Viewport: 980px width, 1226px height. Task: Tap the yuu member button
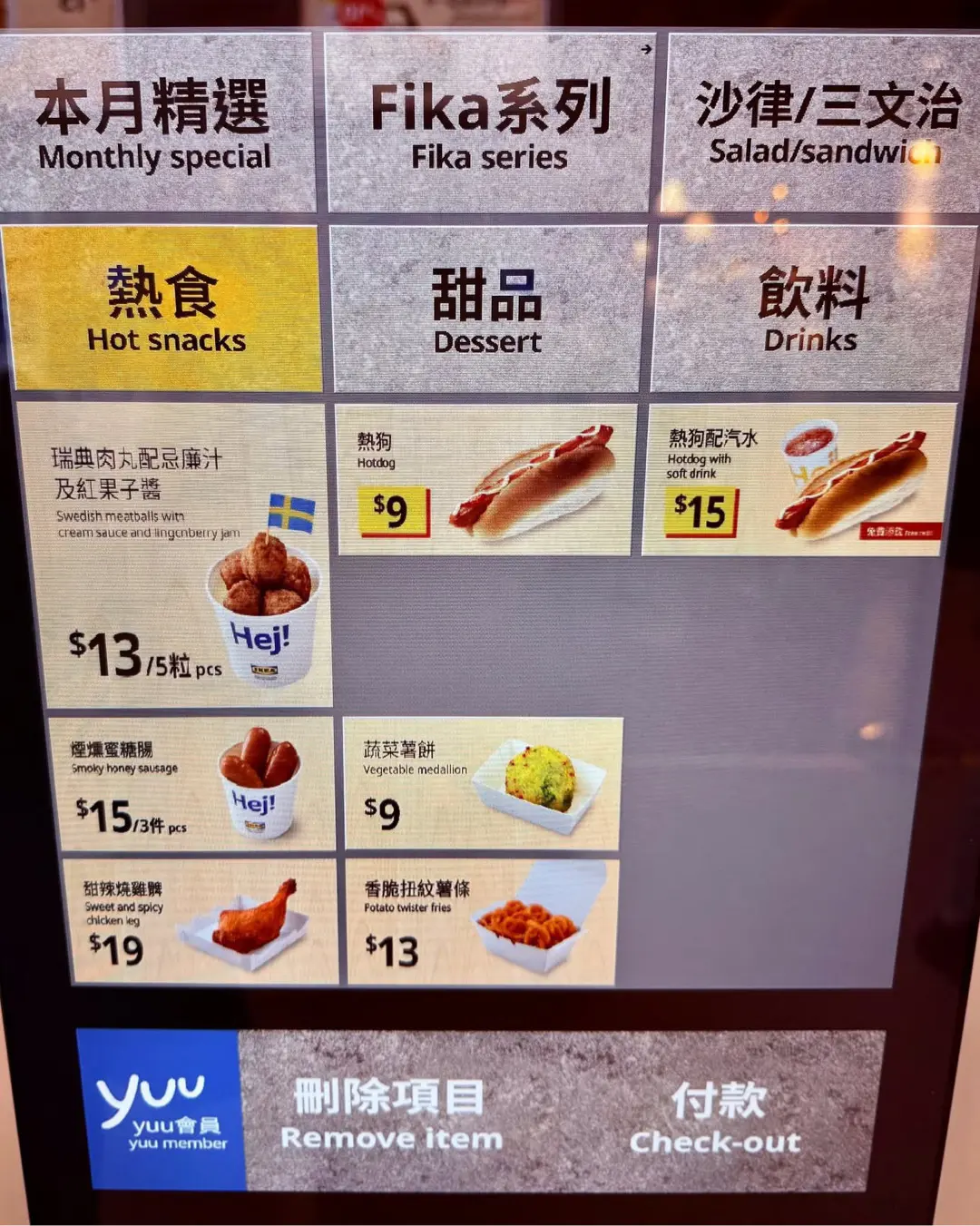(162, 1110)
